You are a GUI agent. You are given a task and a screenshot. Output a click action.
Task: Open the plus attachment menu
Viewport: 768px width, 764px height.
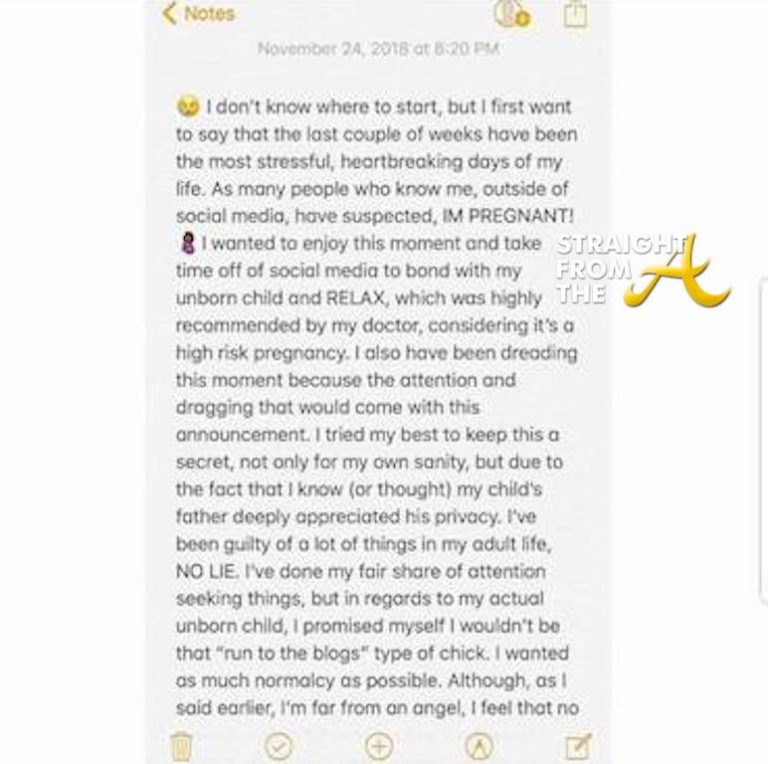[x=378, y=745]
